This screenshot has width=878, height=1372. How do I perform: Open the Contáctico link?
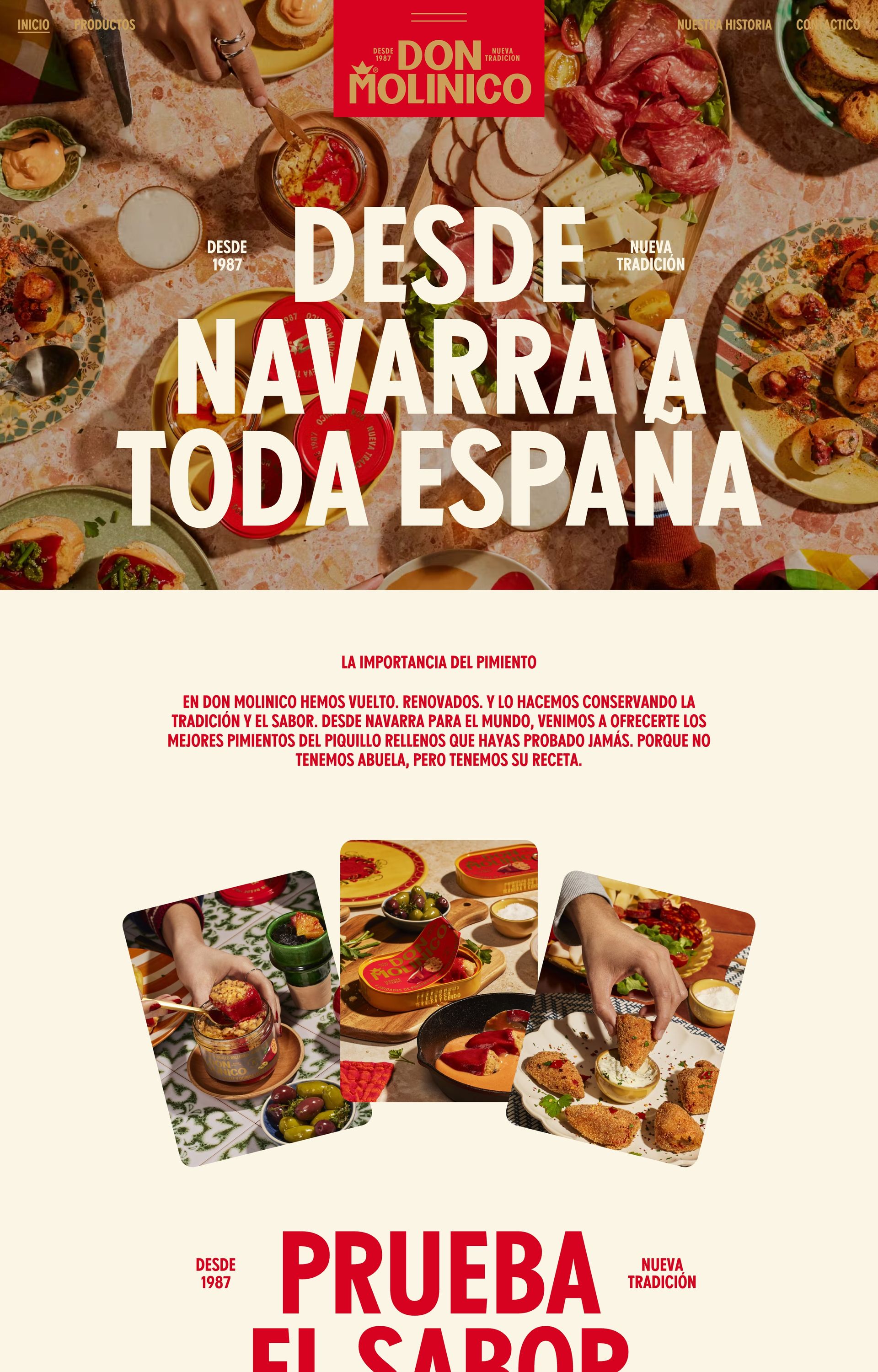point(827,25)
